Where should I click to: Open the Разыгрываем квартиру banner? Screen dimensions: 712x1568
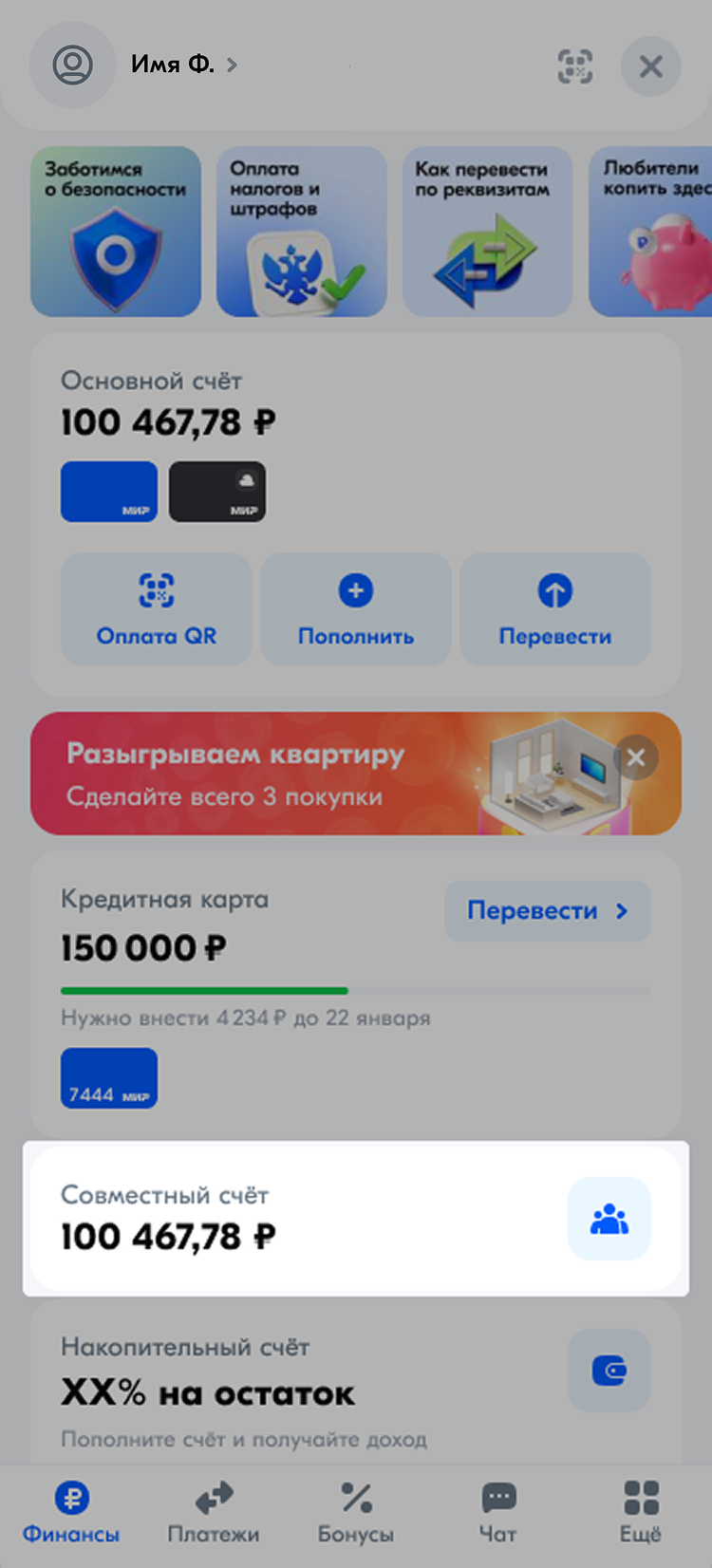[285, 775]
